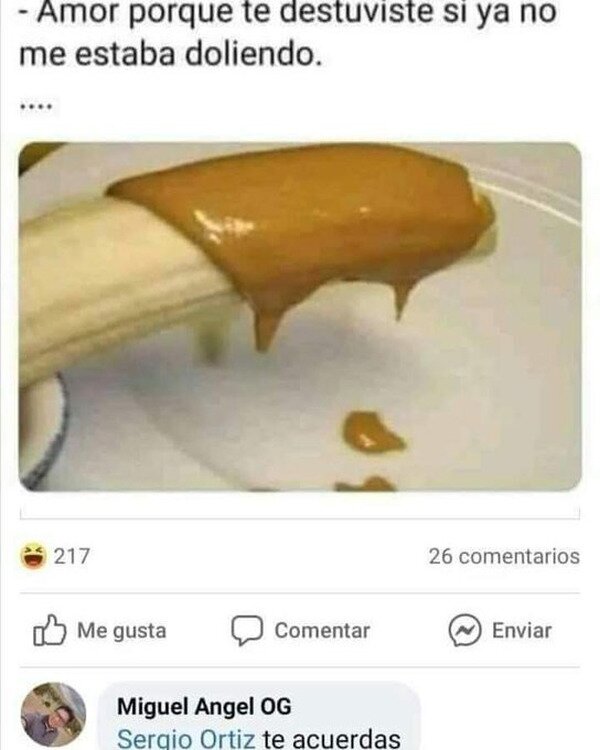Open the 26 comentarios link
Screen dimensions: 600x750
(x=504, y=556)
